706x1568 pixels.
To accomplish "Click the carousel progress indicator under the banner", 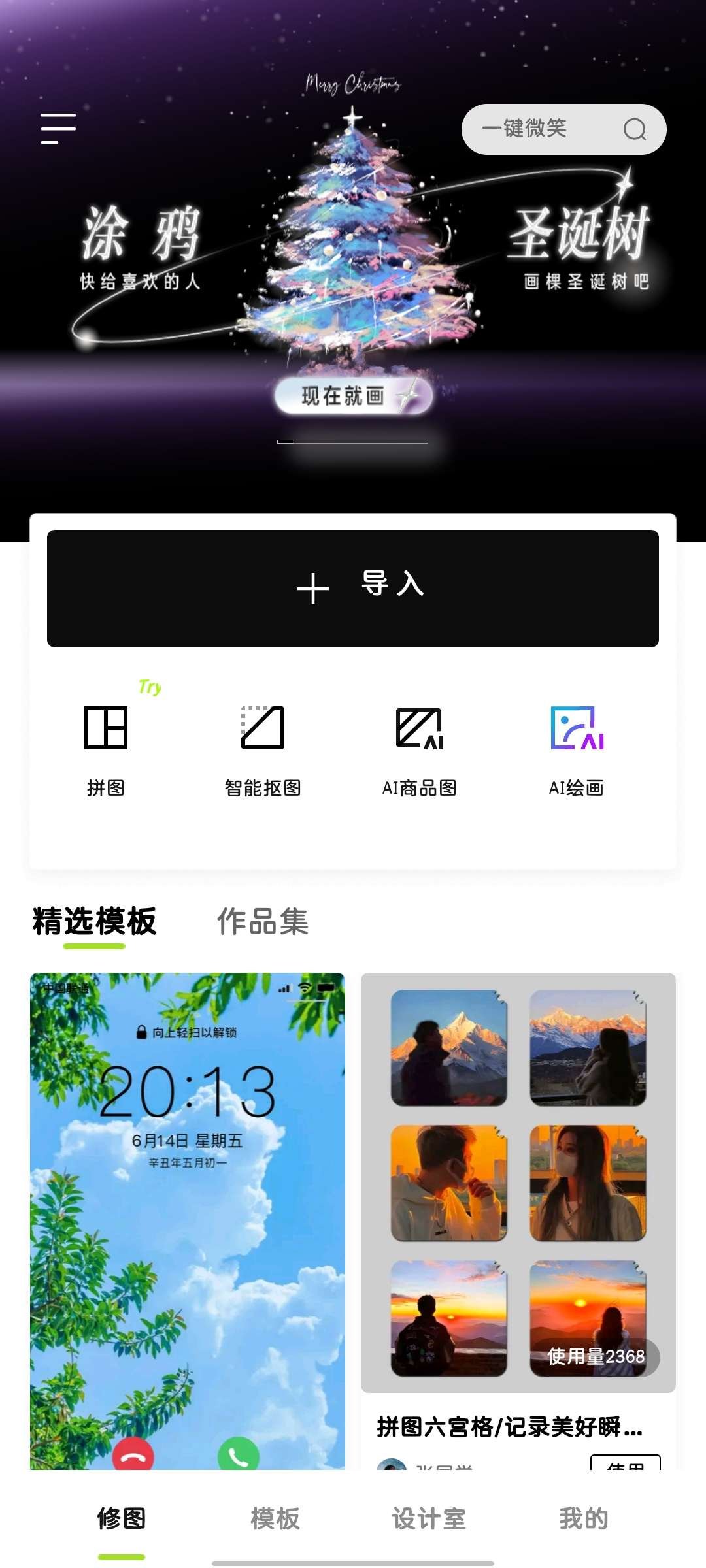I will click(353, 442).
